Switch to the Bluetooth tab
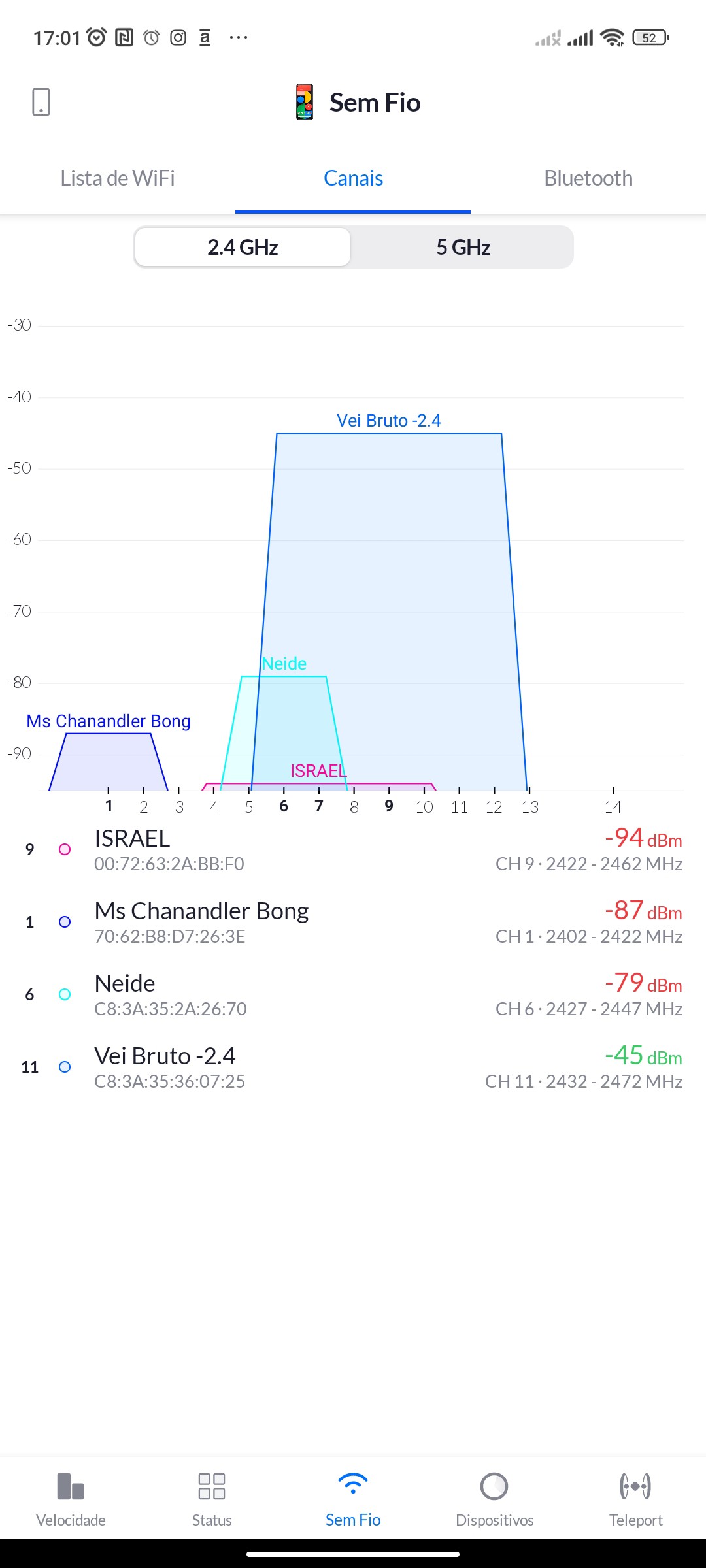Image resolution: width=706 pixels, height=1568 pixels. pos(588,178)
